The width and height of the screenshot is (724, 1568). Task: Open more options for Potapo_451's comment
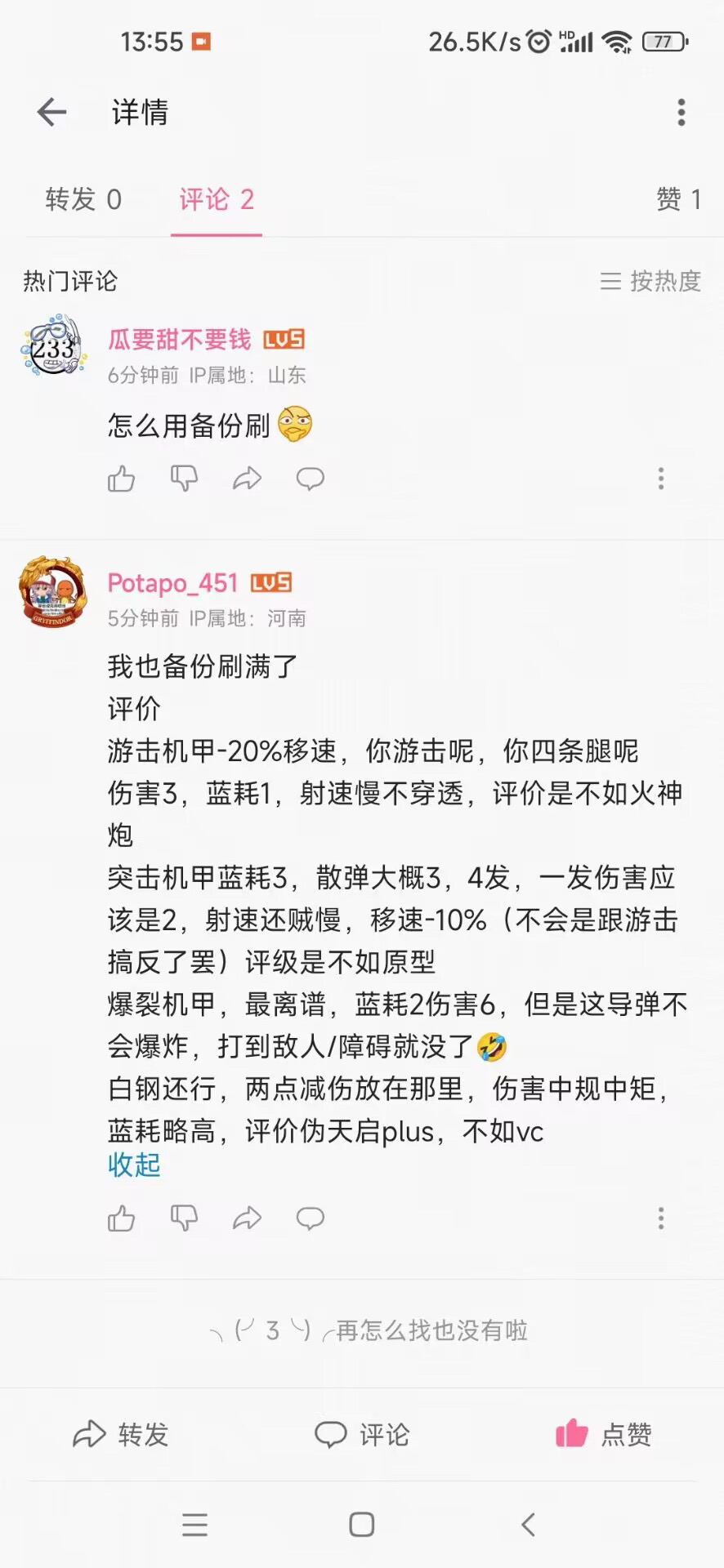[x=660, y=1218]
